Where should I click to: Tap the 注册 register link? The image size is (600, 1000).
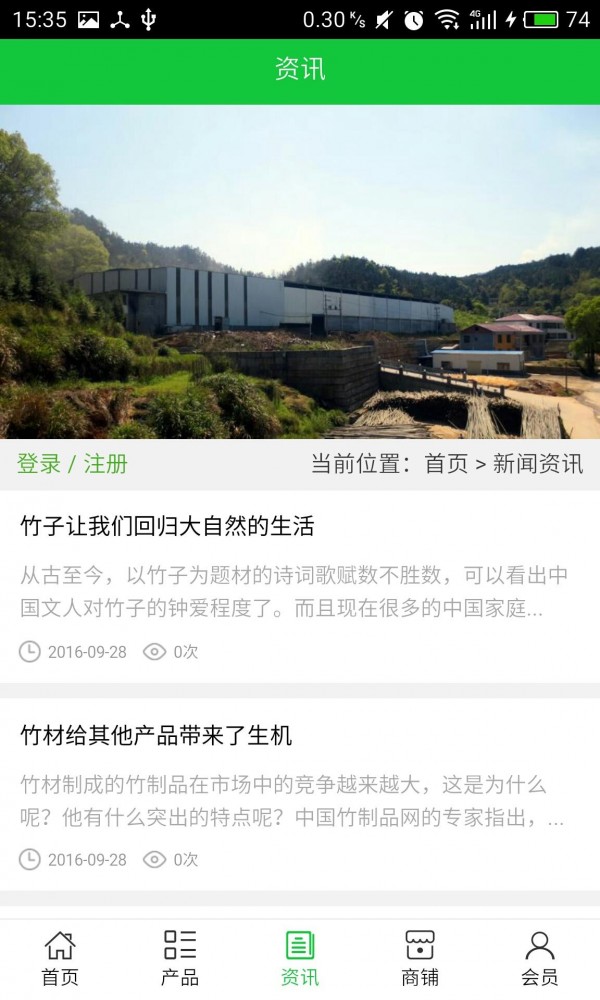105,464
